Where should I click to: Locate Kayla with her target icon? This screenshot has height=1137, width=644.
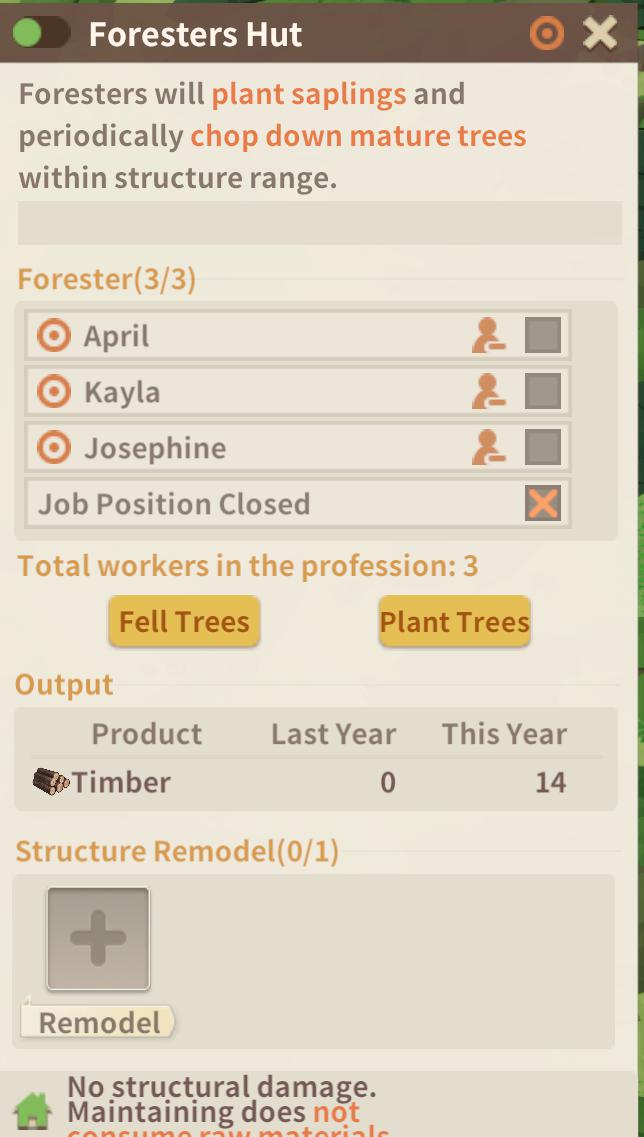pyautogui.click(x=54, y=392)
